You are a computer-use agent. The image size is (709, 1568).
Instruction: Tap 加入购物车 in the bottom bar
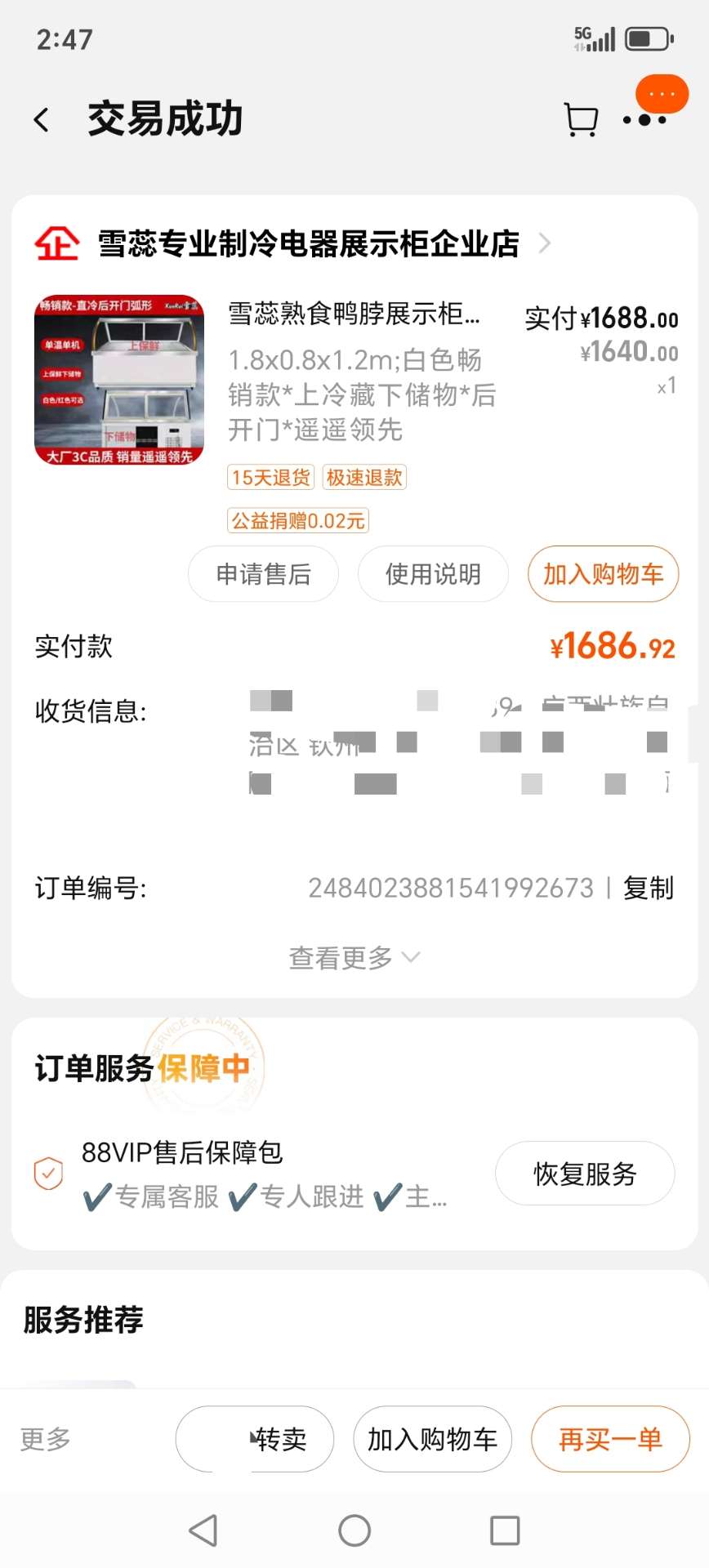point(432,1439)
